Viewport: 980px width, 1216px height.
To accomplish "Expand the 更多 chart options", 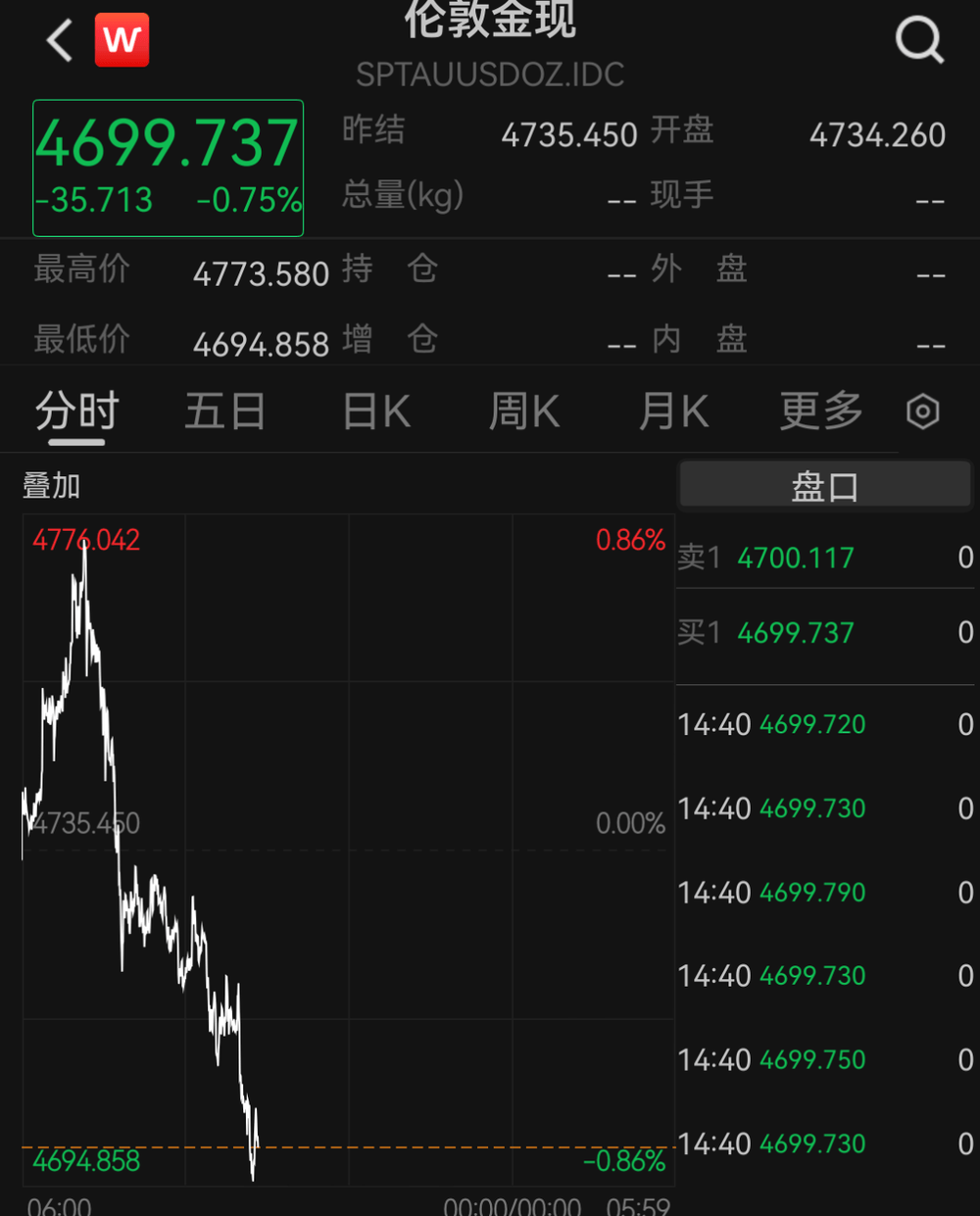I will (821, 411).
